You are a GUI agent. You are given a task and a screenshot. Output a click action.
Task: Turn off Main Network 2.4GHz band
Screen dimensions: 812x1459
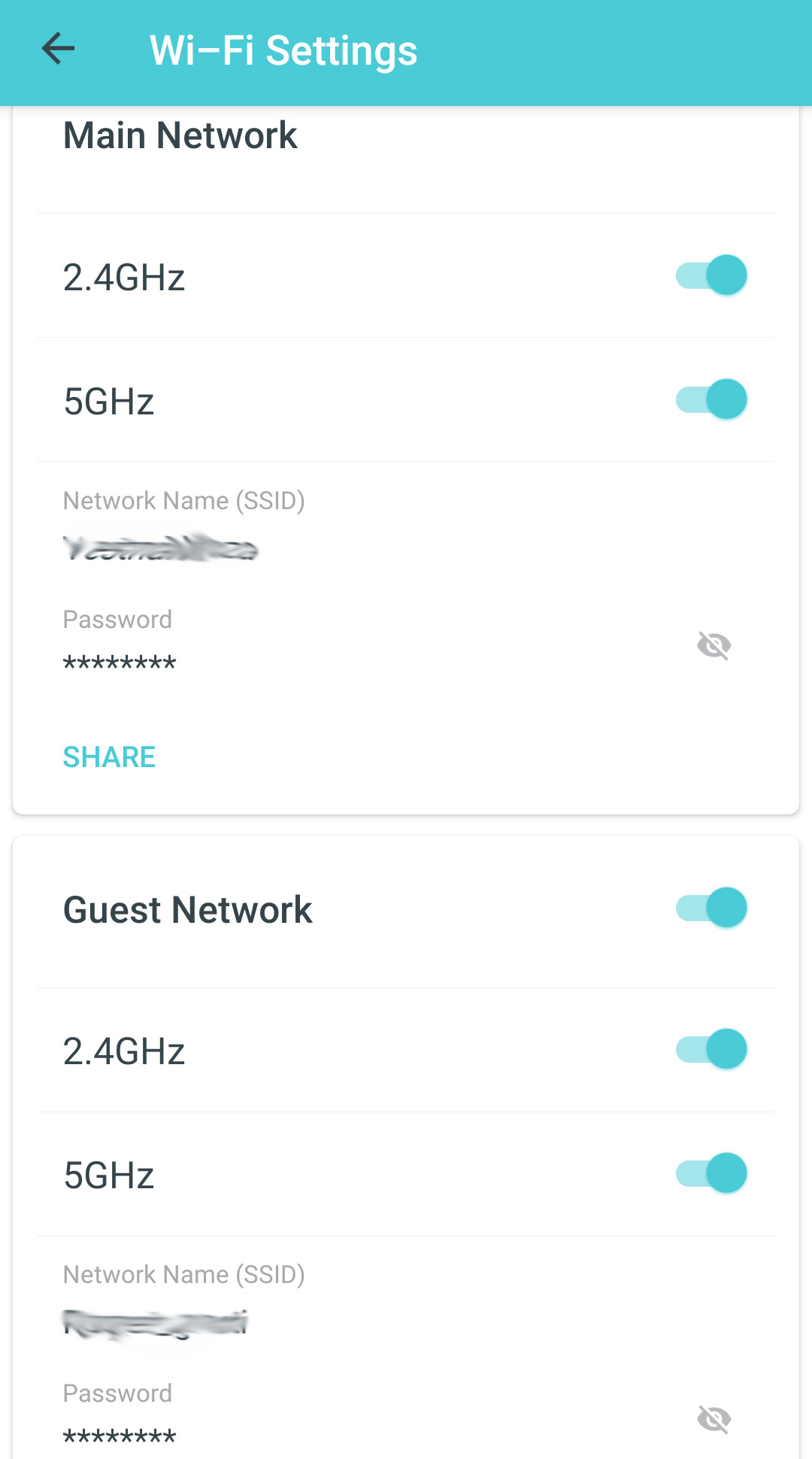pos(710,275)
